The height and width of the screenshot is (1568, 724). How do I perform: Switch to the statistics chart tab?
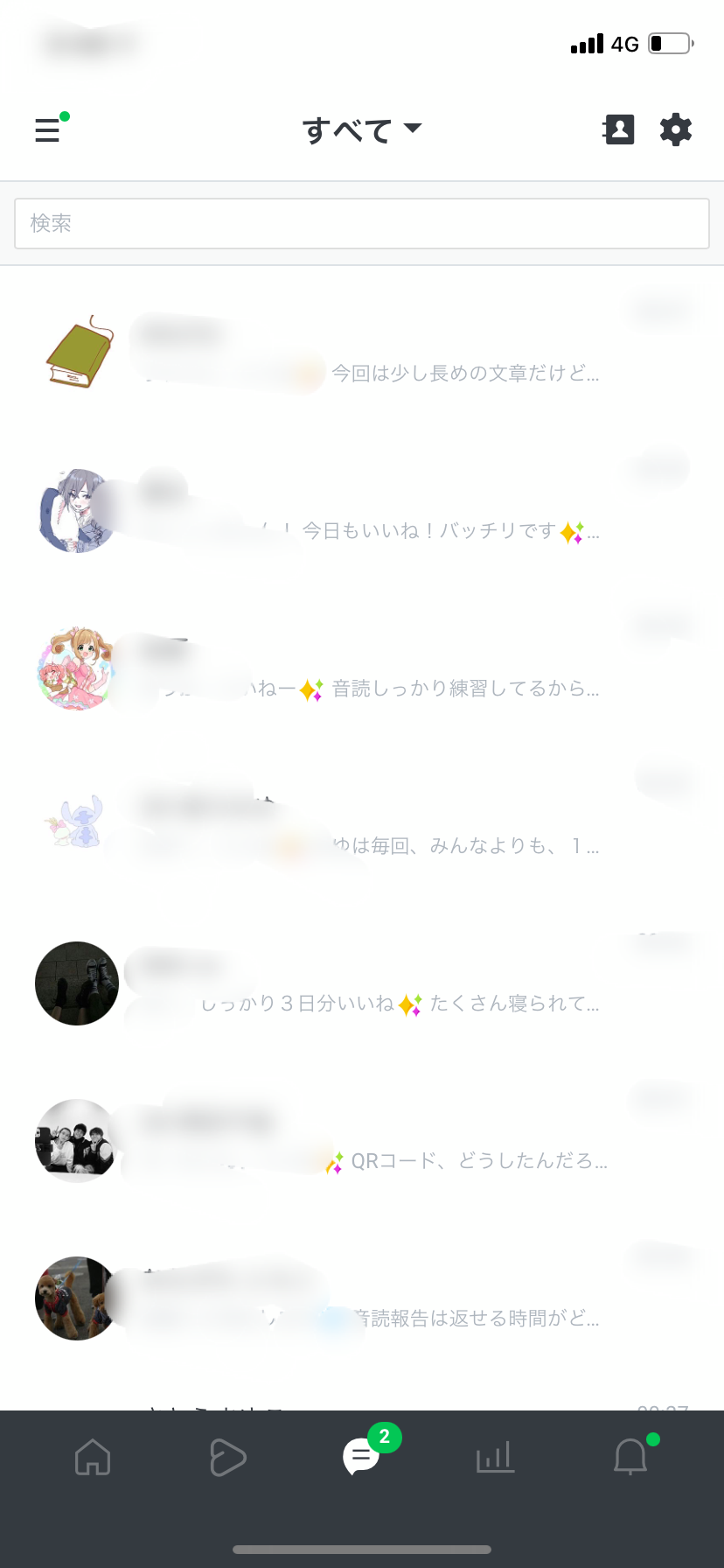click(x=495, y=1457)
